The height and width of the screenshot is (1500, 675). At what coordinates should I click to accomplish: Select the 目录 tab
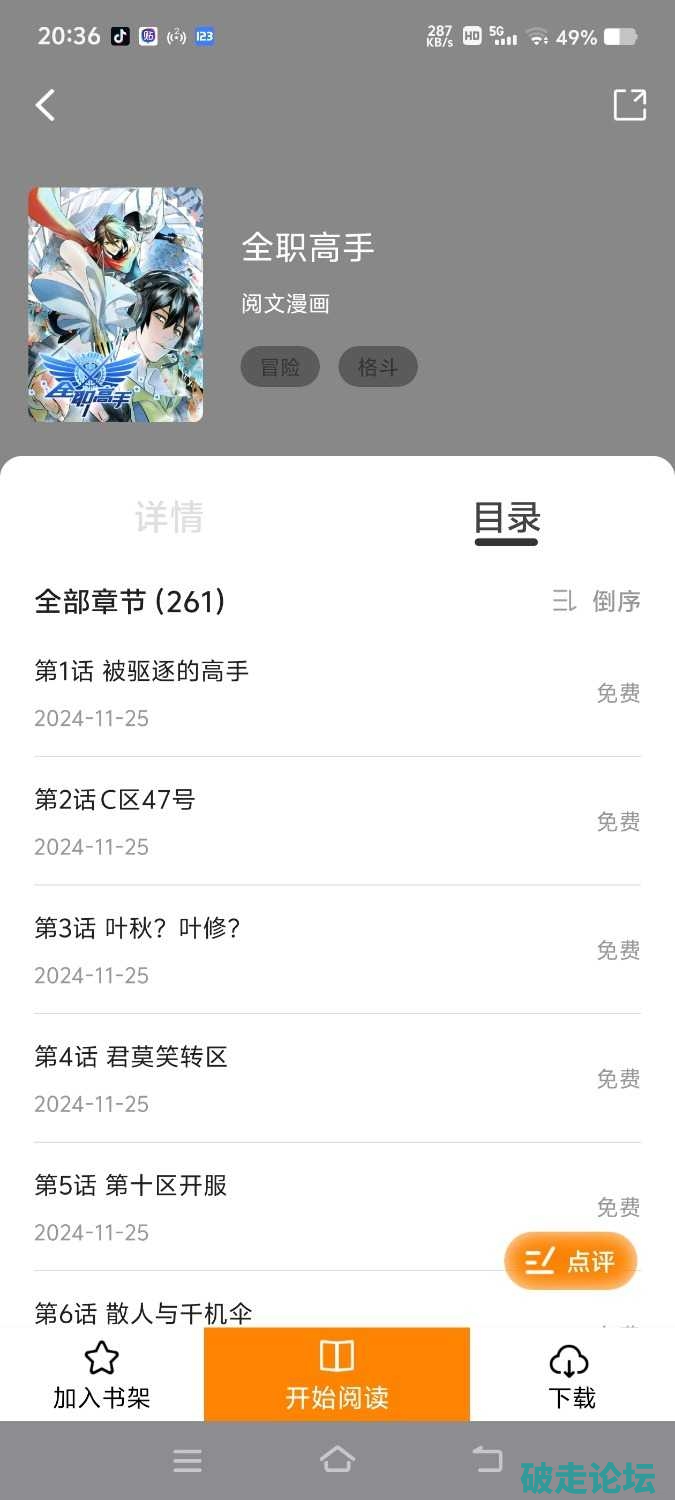pos(506,519)
